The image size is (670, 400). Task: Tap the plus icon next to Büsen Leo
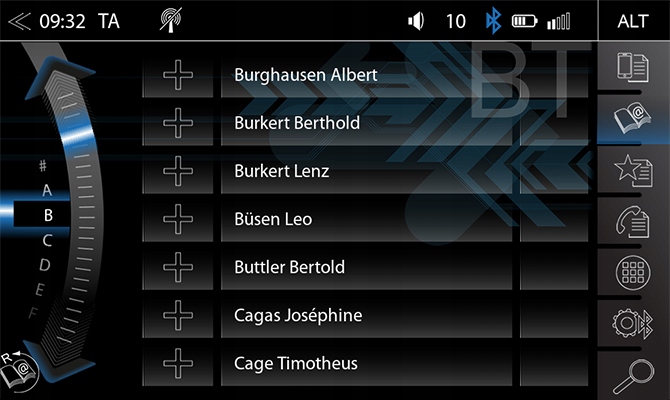[x=178, y=219]
